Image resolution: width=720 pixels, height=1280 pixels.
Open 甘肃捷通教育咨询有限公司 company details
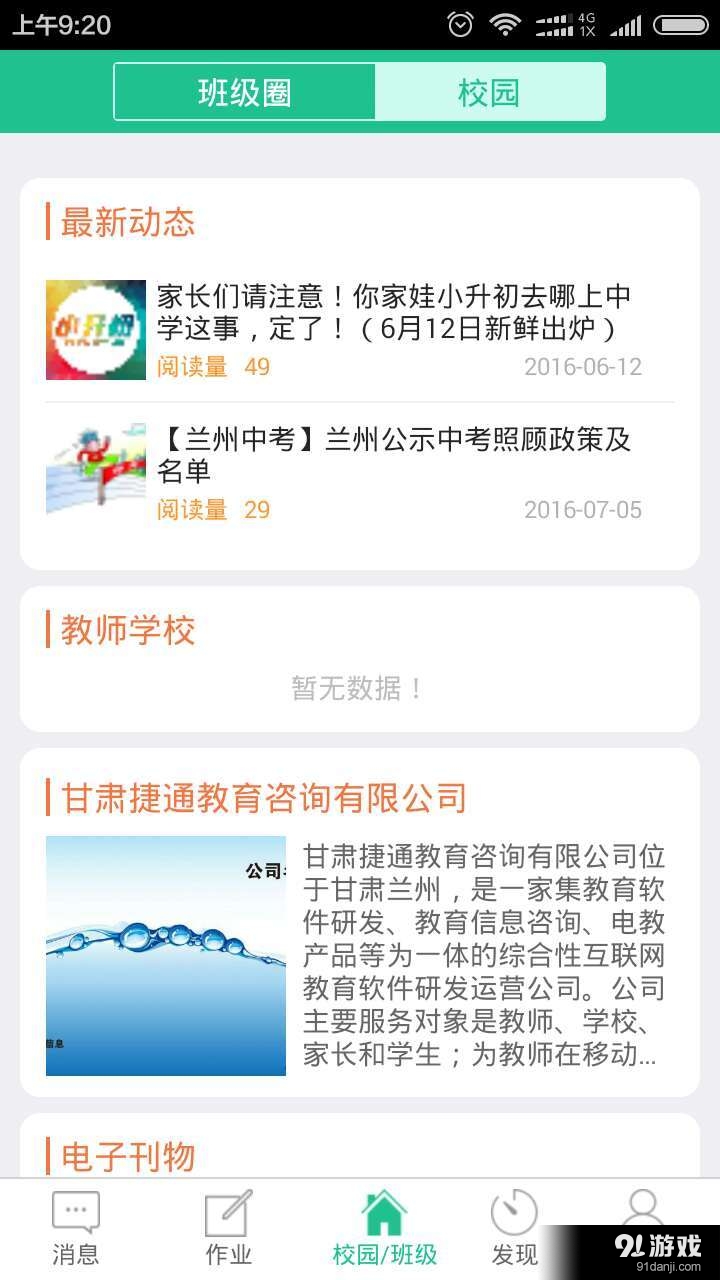pos(265,797)
